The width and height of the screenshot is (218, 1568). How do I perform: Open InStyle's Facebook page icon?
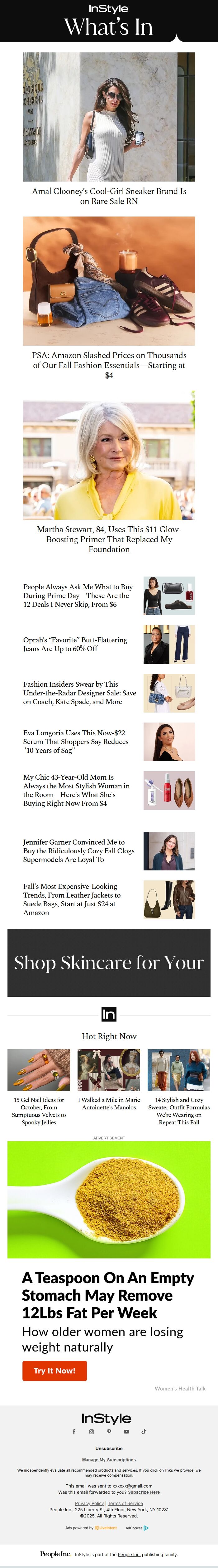(74, 1431)
